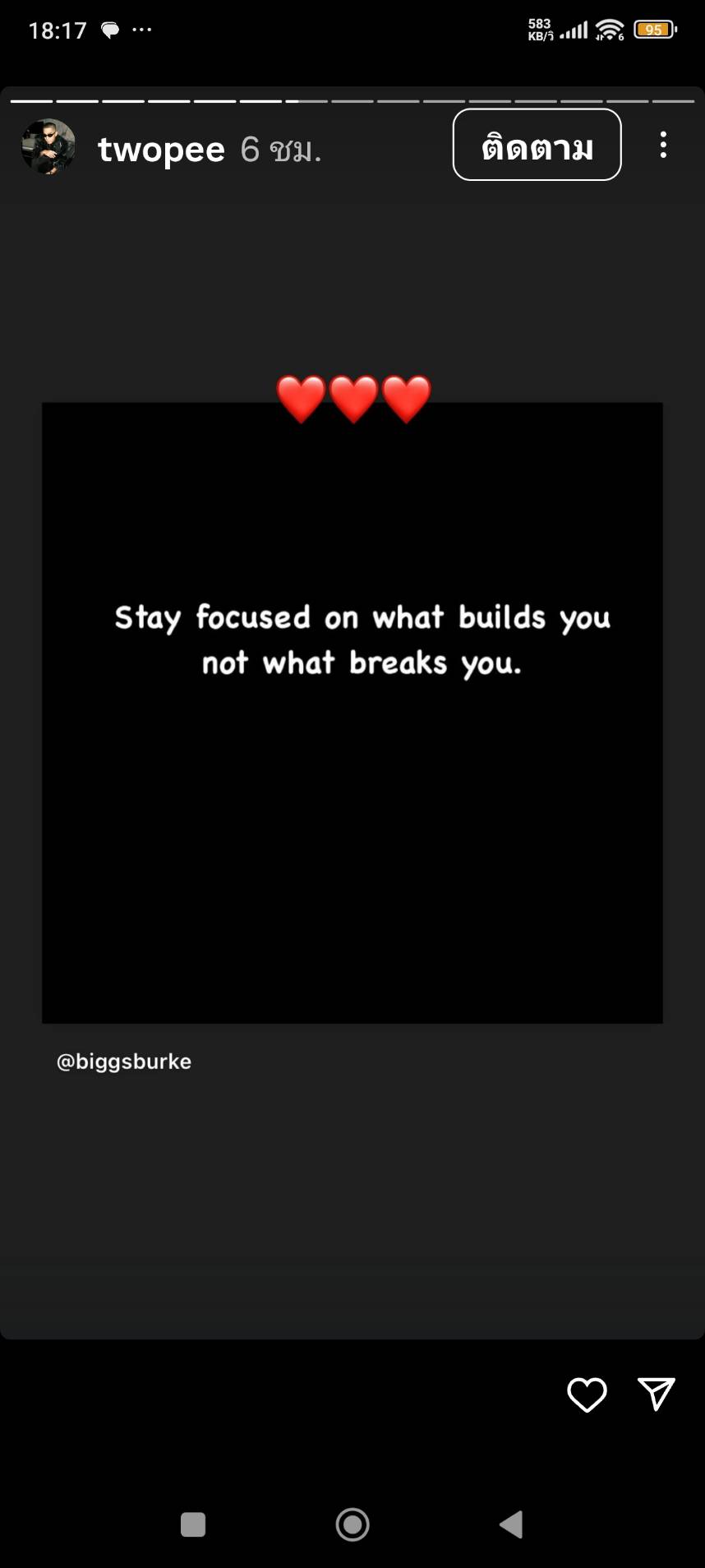
Task: Like this story with the heart
Action: pyautogui.click(x=587, y=1395)
